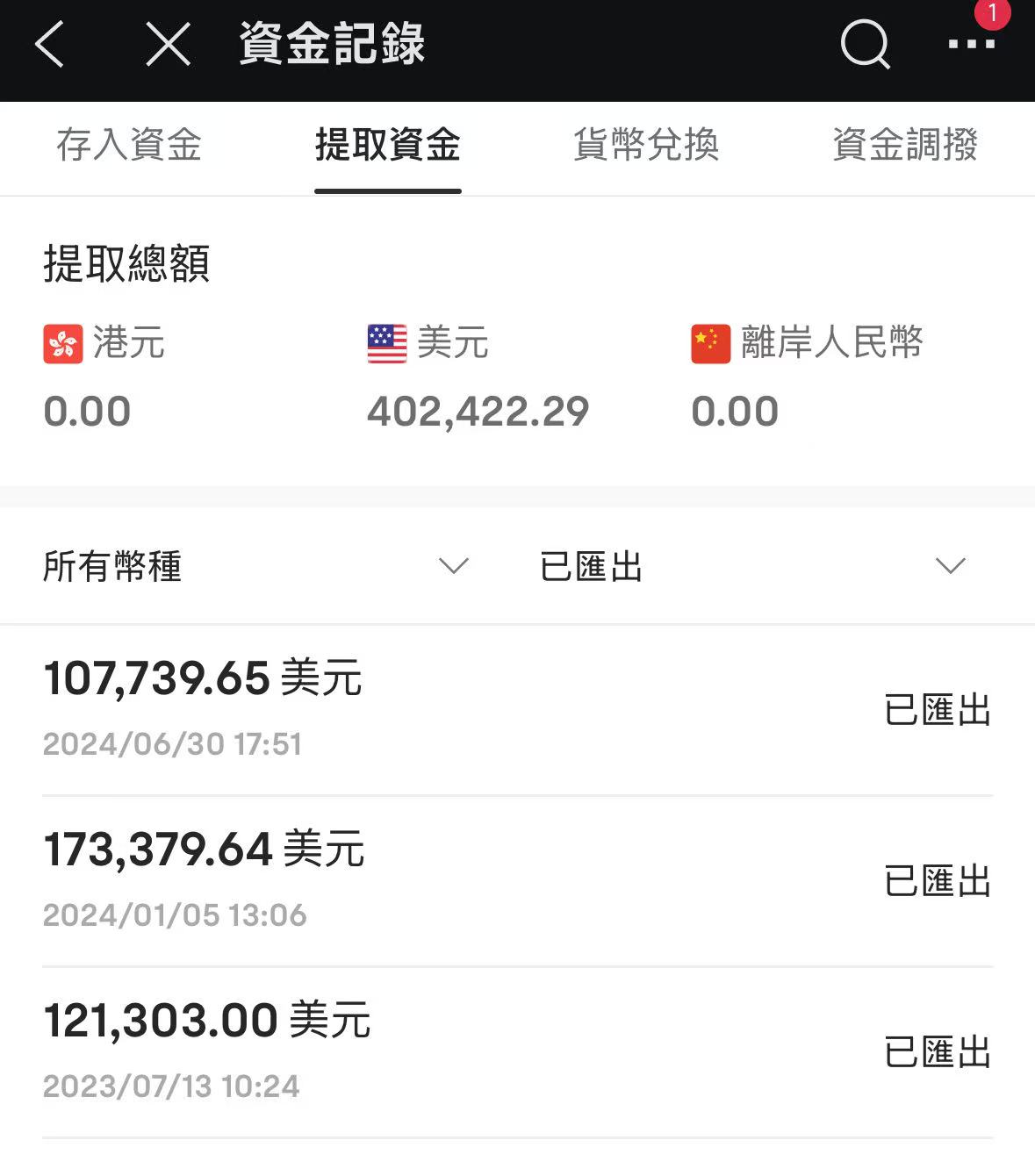Expand the 所有幣種 currency filter
The width and height of the screenshot is (1035, 1176).
coord(255,566)
